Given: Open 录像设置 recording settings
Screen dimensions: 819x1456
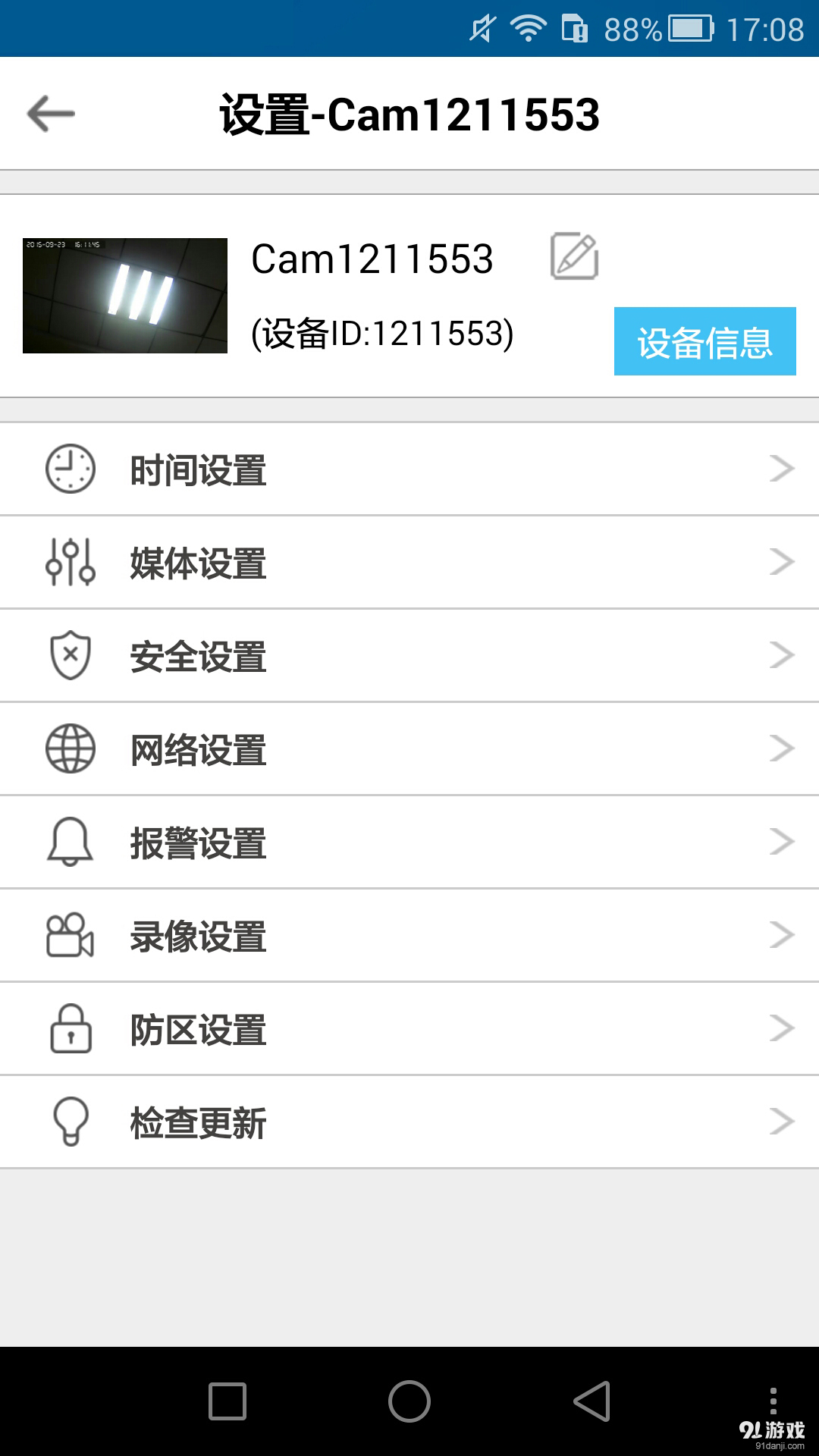Looking at the screenshot, I should click(x=409, y=936).
